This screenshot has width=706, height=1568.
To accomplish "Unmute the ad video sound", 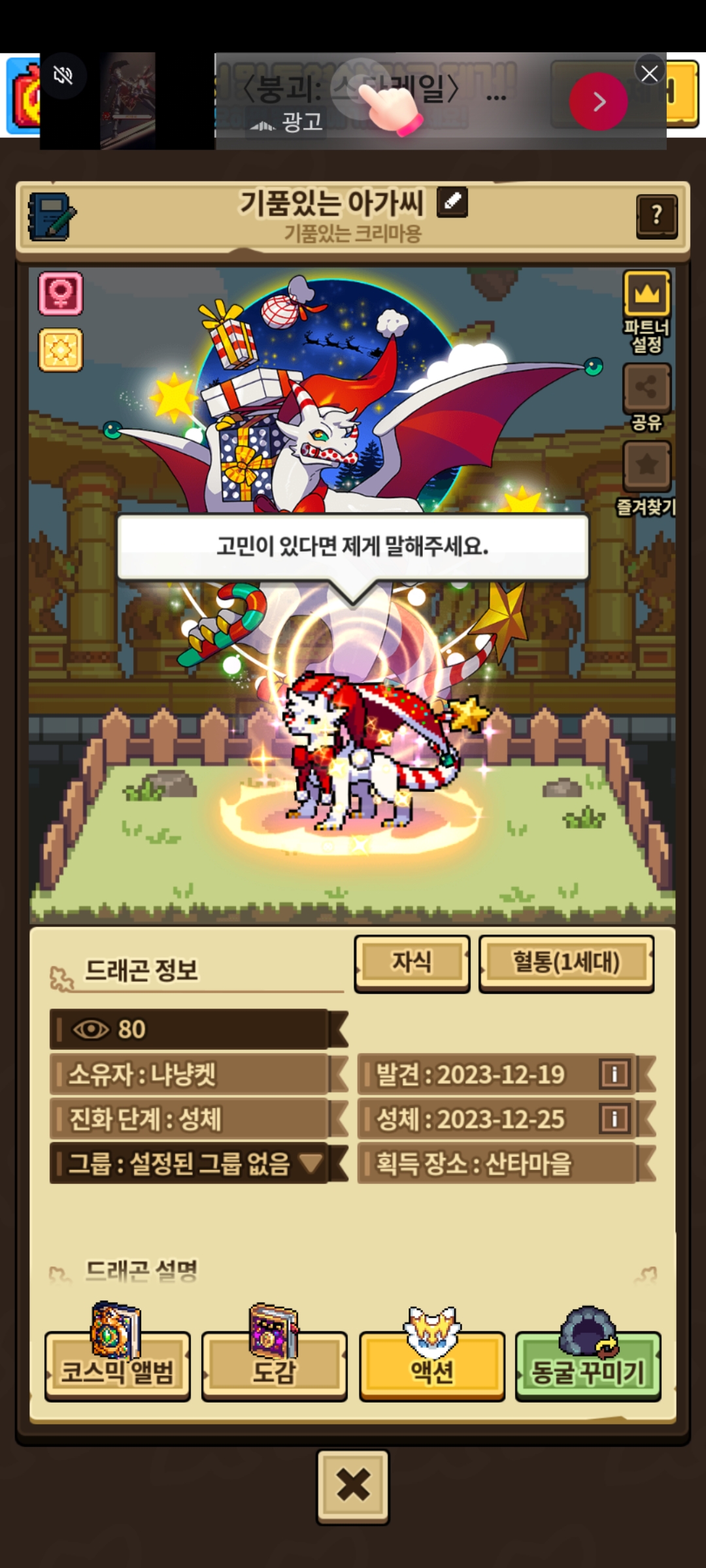I will coord(63,76).
